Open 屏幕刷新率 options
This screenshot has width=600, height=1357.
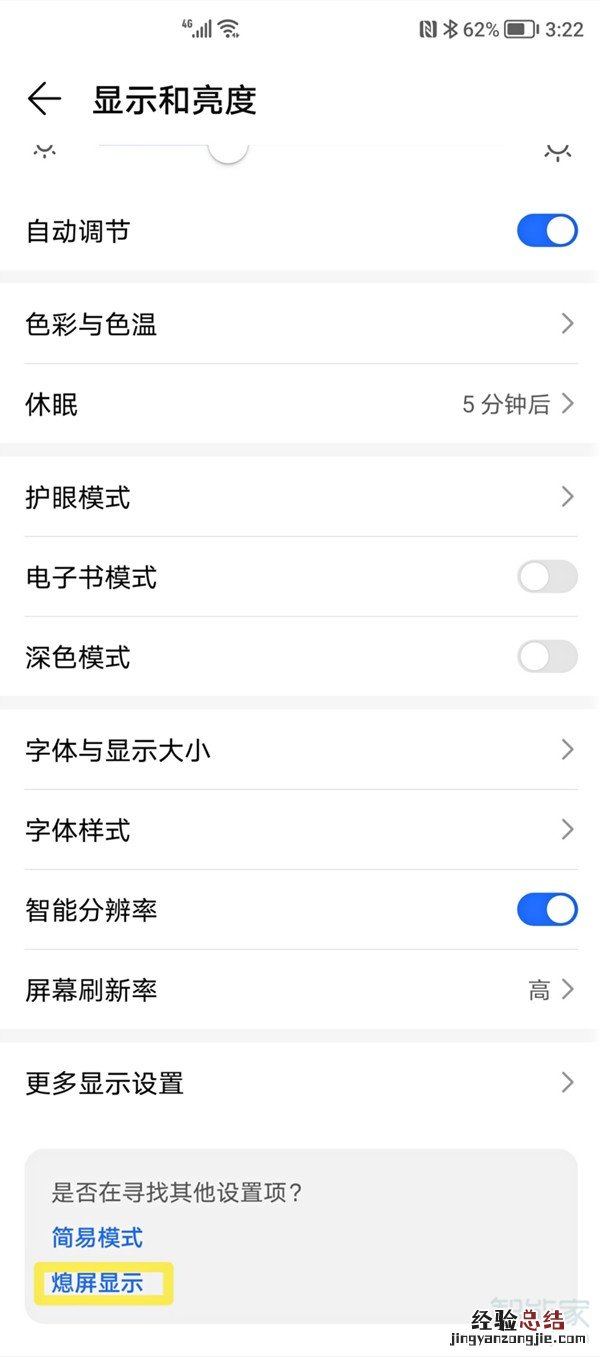pyautogui.click(x=300, y=990)
